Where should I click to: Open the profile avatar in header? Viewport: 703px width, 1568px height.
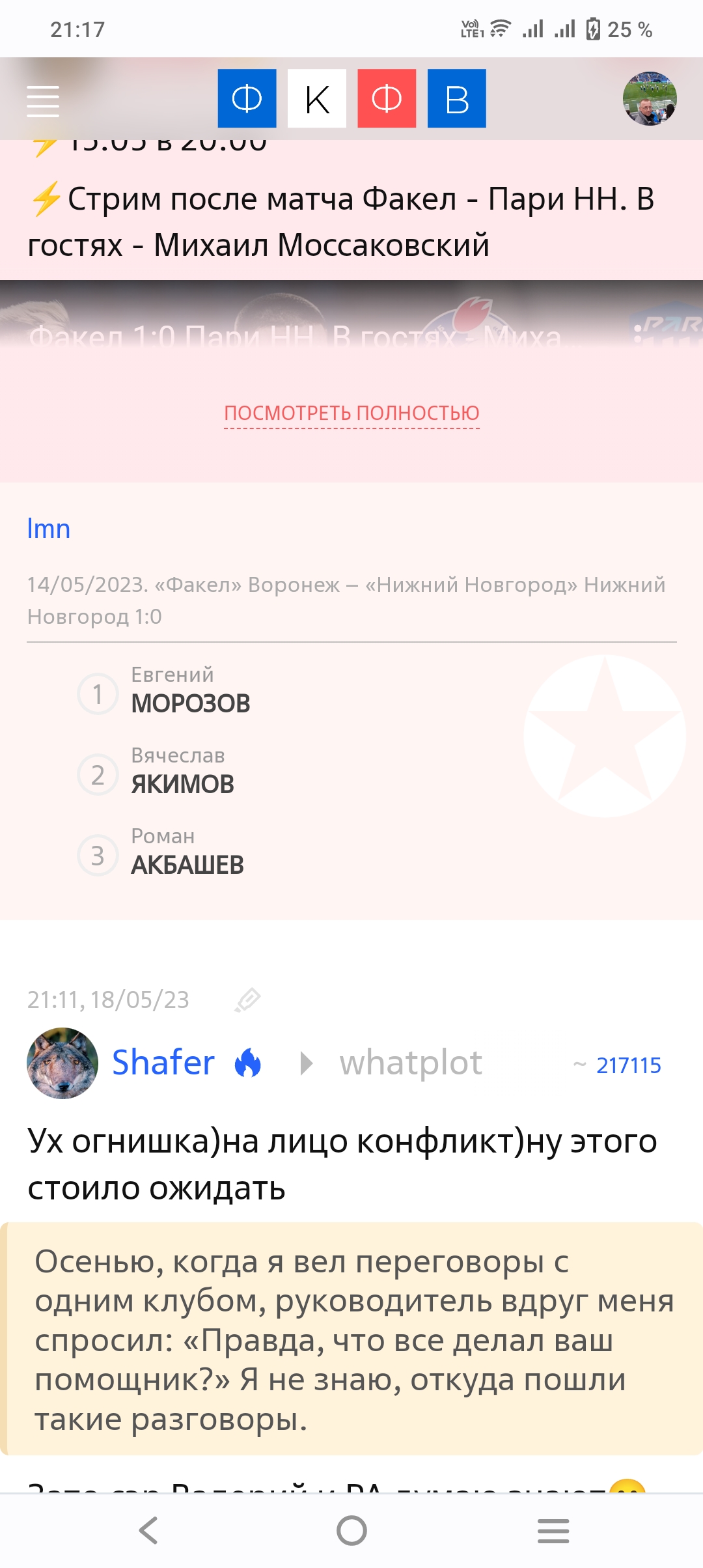[650, 99]
